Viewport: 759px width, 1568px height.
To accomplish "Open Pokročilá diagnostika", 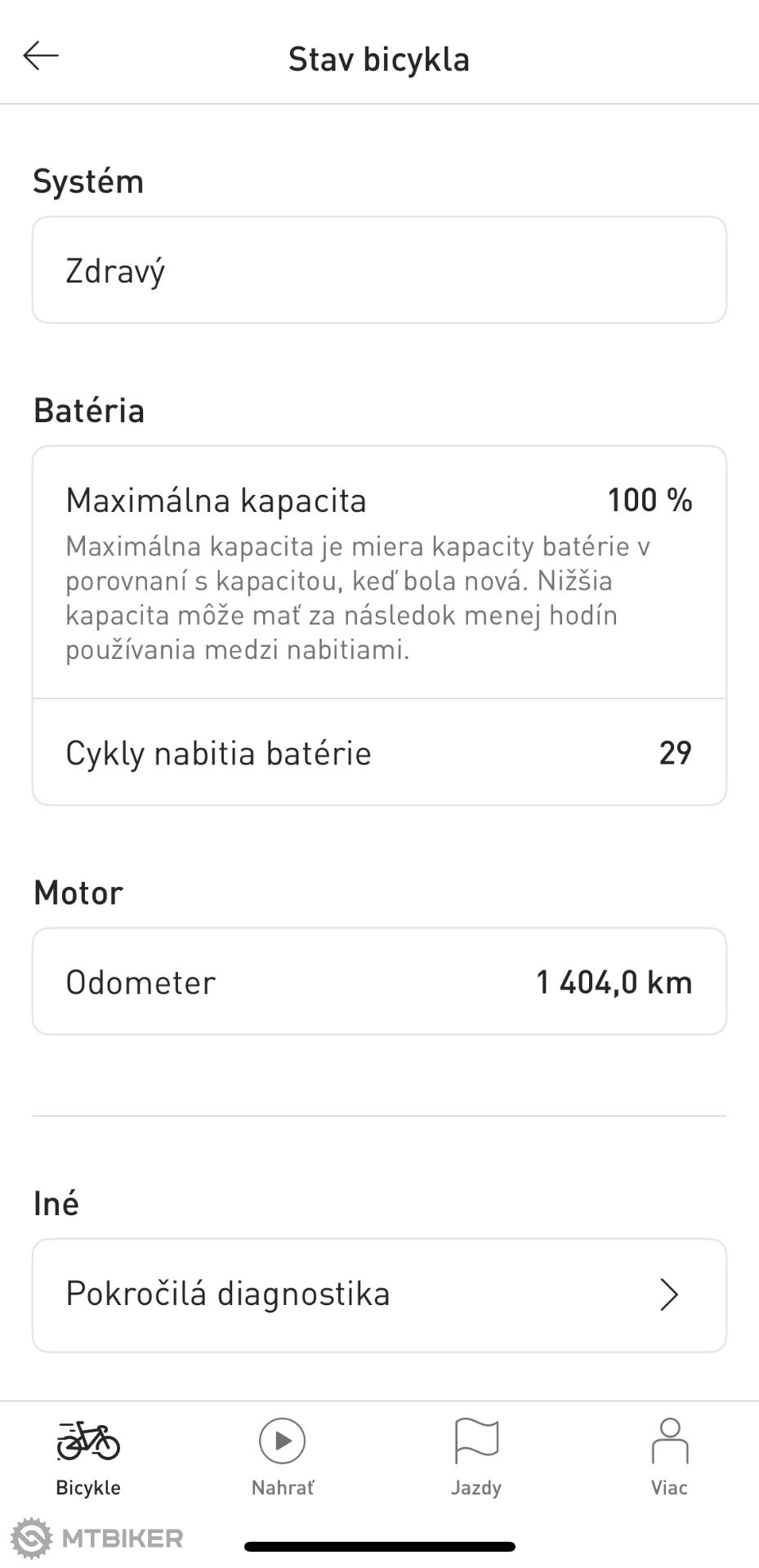I will [379, 1295].
